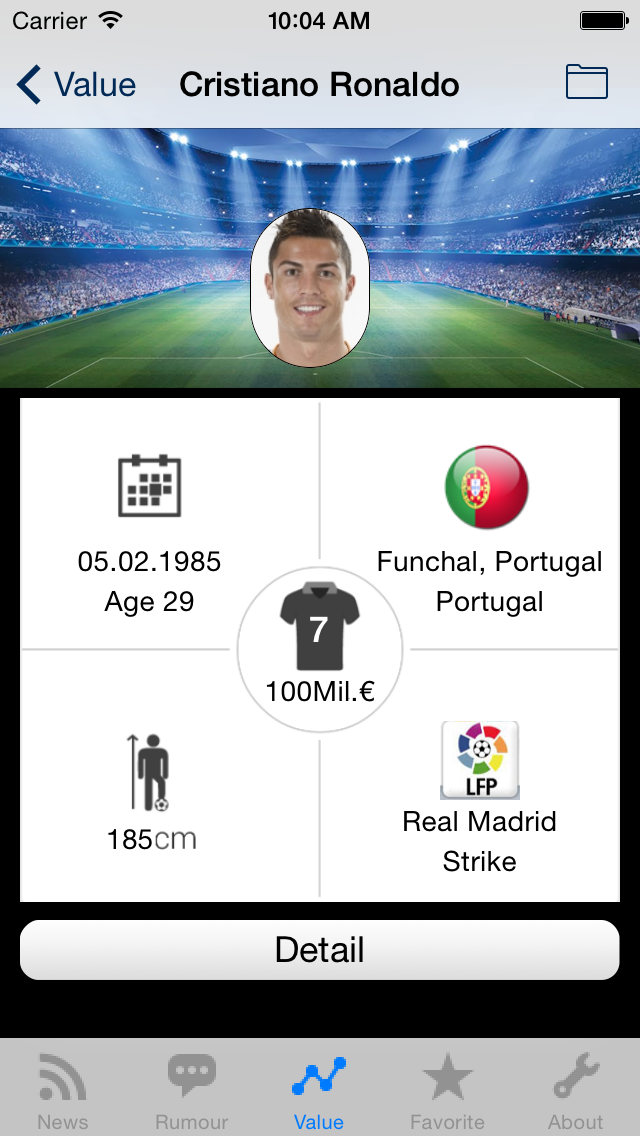Go back to the Value list
This screenshot has width=640, height=1136.
76,85
